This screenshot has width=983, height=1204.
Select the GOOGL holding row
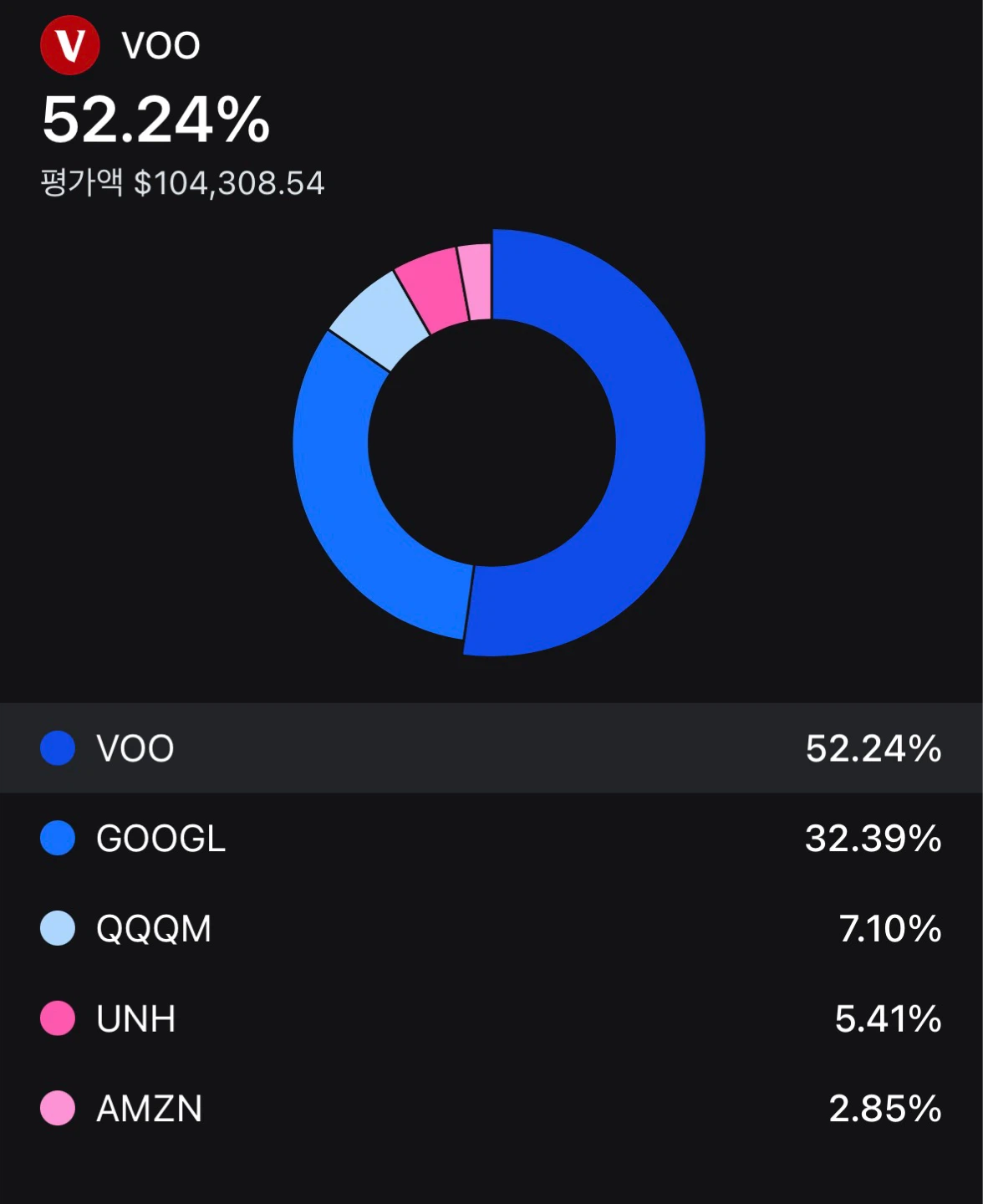[491, 838]
